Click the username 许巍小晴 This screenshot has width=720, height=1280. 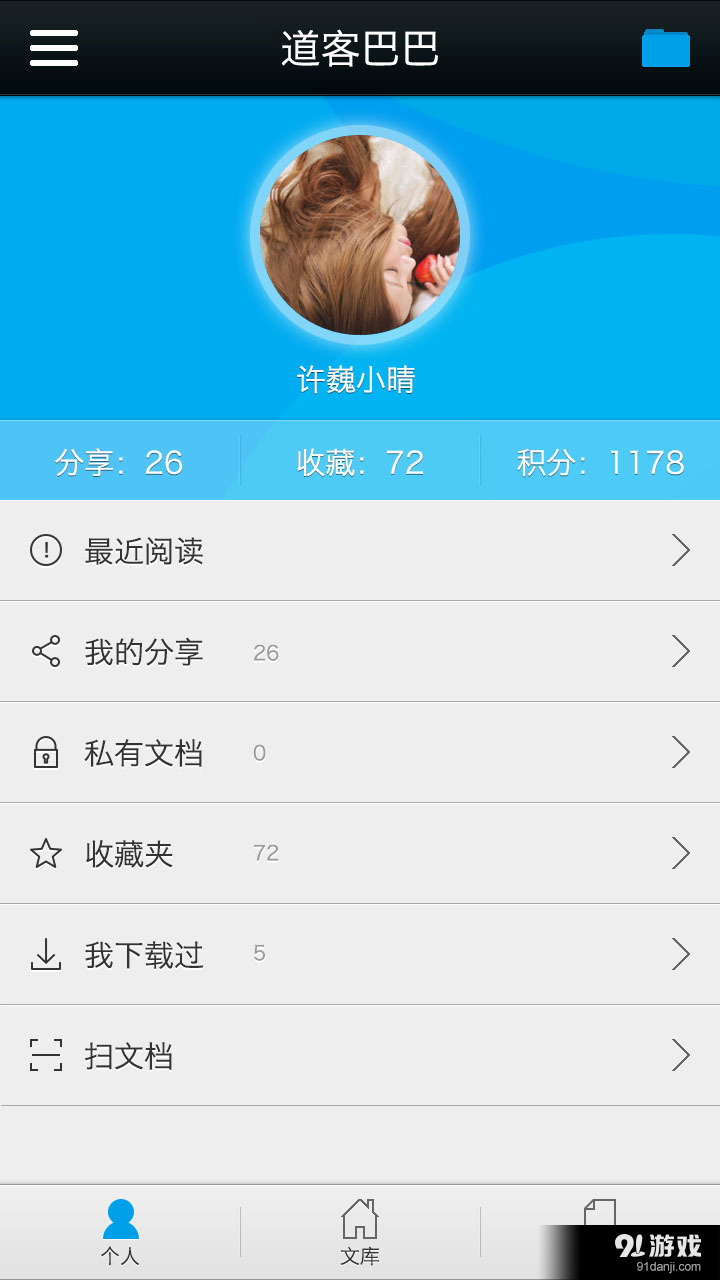pos(360,380)
